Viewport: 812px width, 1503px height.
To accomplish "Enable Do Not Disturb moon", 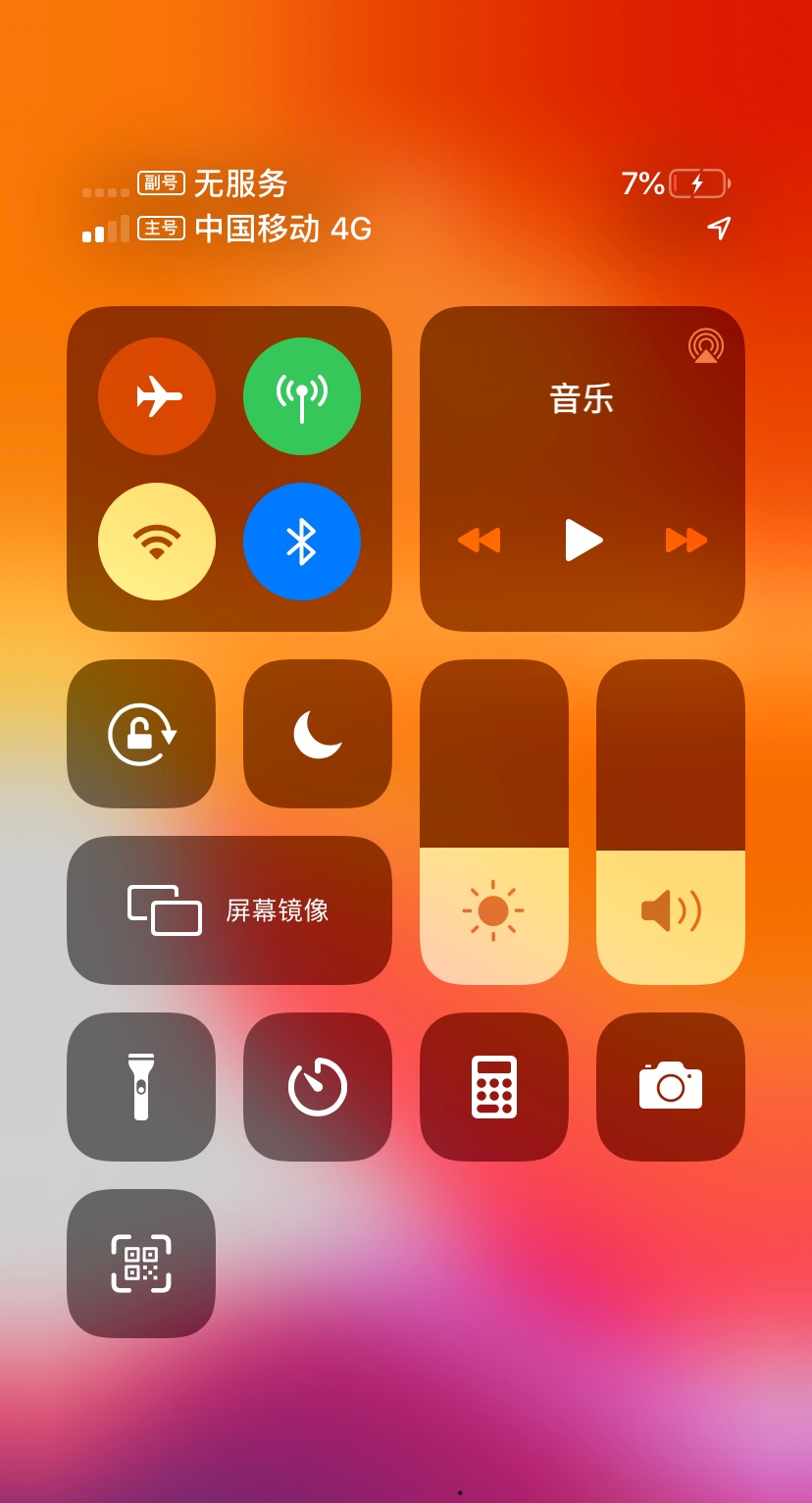I will [x=318, y=734].
